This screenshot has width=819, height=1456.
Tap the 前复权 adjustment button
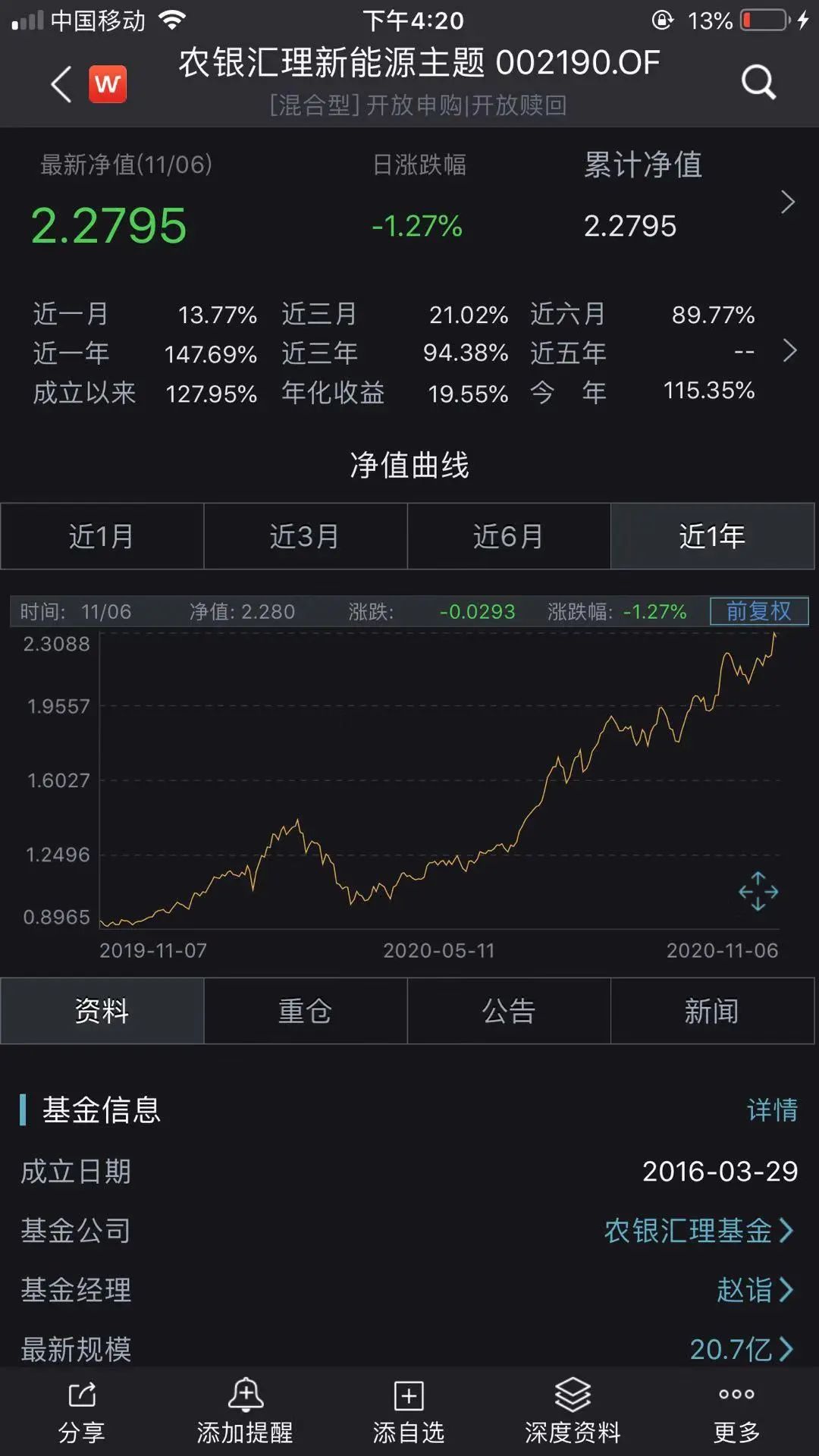point(758,611)
